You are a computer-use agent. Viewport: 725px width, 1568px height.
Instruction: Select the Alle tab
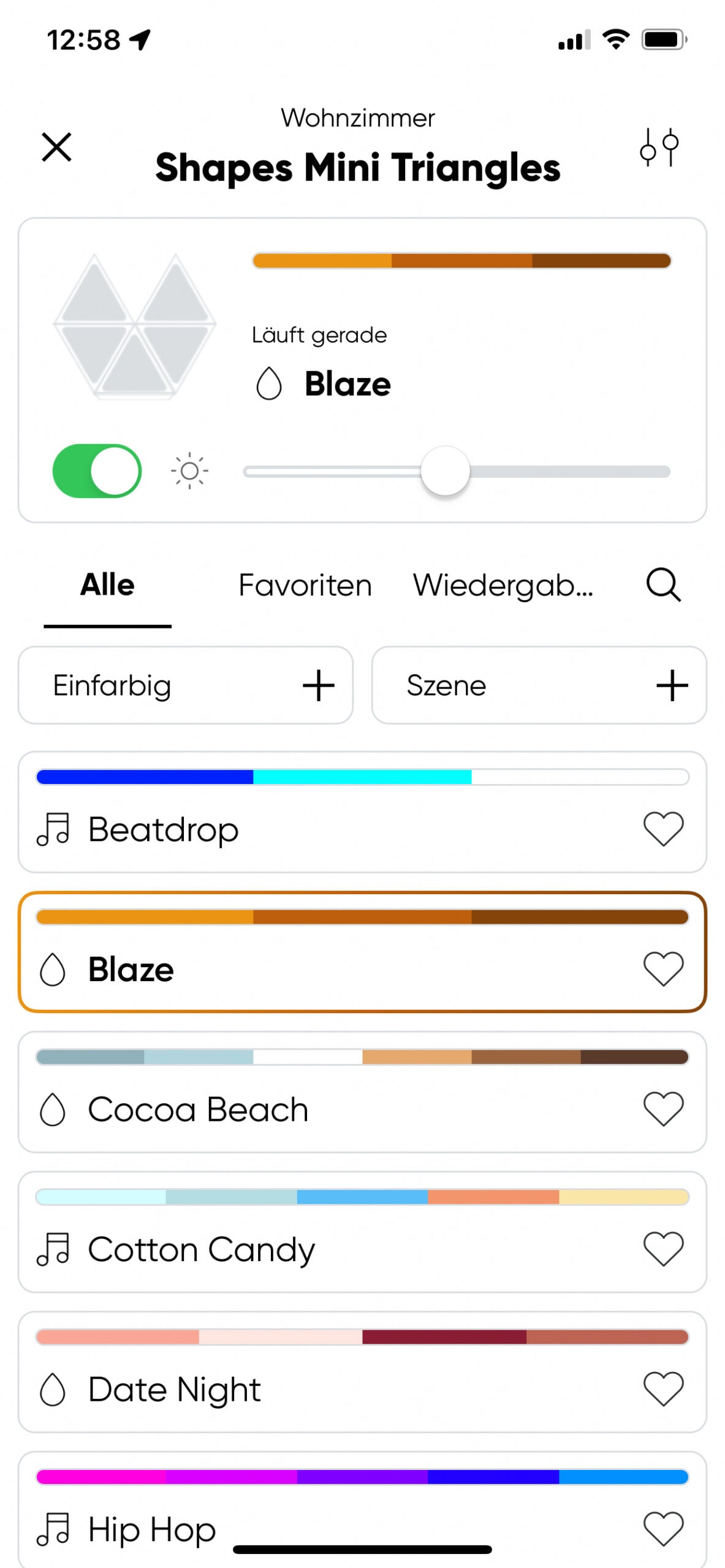coord(107,585)
